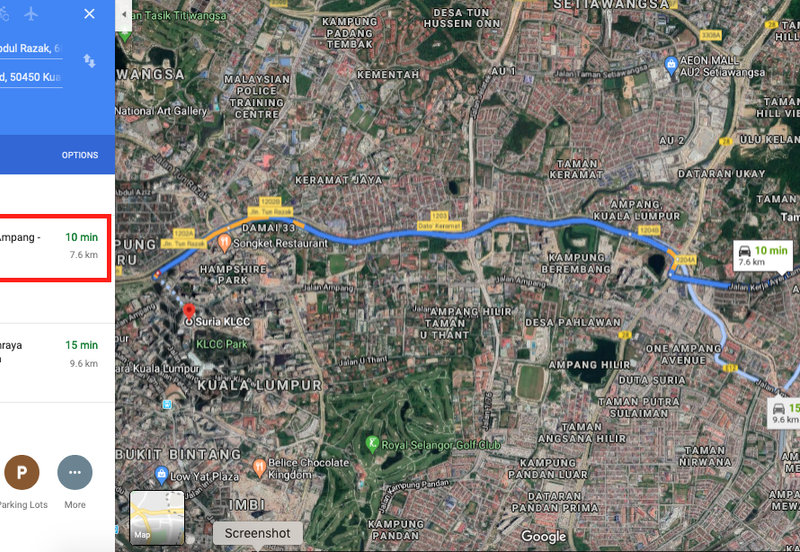Switch to Map layer view
The width and height of the screenshot is (800, 552).
[157, 516]
